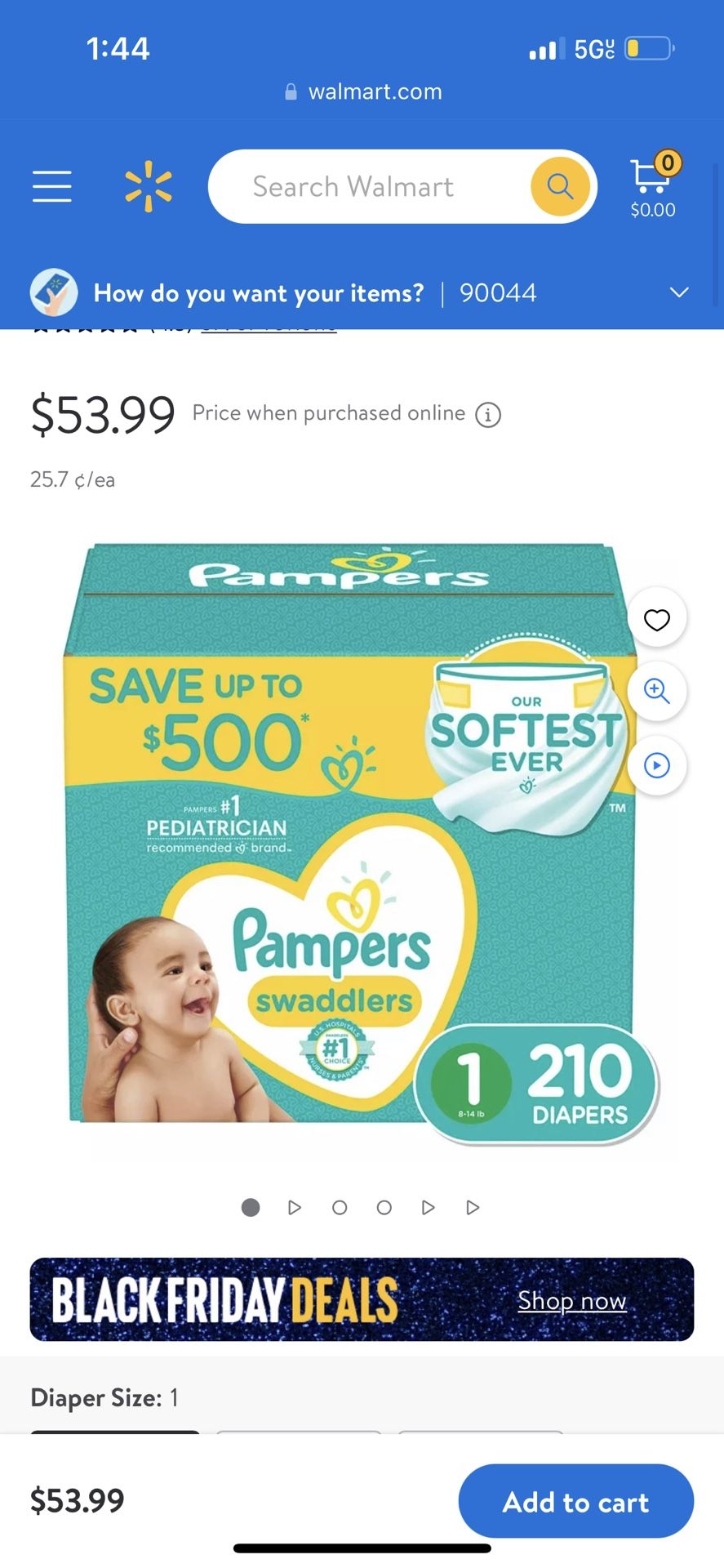Viewport: 724px width, 1568px height.
Task: Go to Walmart home via spark logo
Action: click(149, 186)
